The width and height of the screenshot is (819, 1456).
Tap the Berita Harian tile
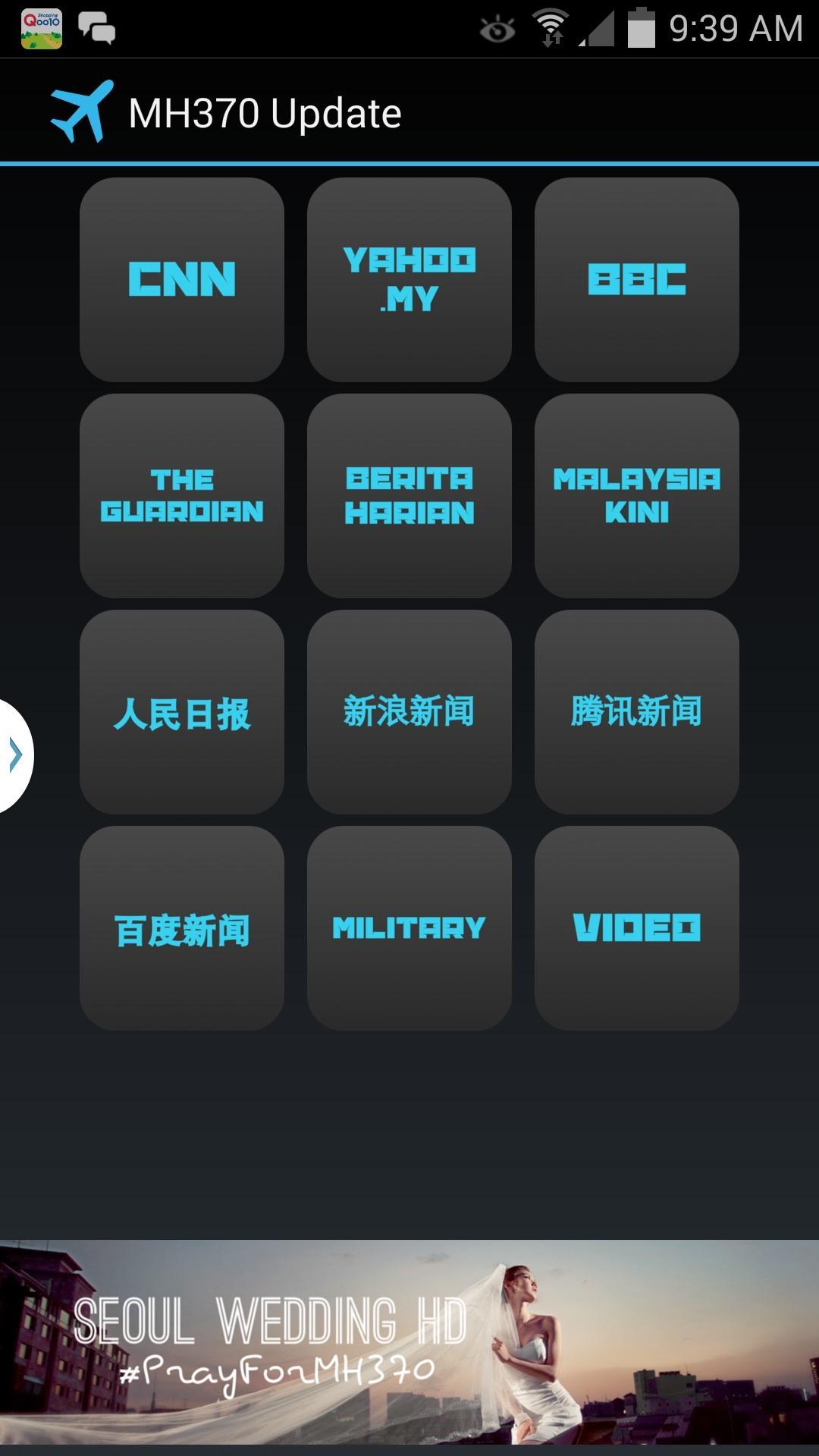click(x=409, y=496)
